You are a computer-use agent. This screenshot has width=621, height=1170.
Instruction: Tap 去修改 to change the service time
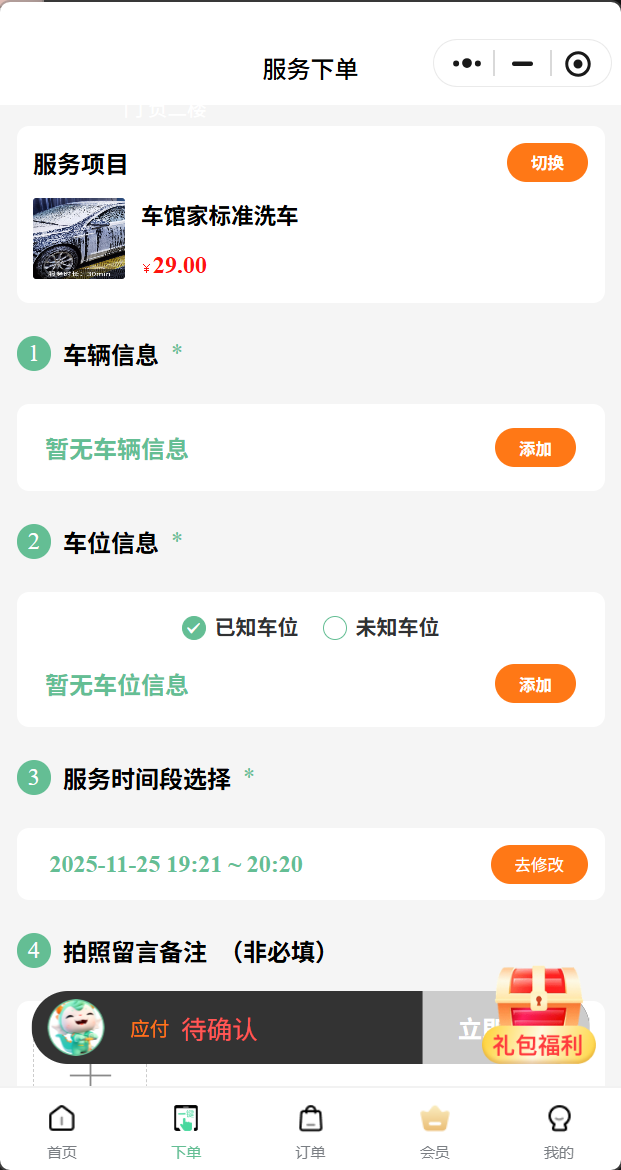539,864
